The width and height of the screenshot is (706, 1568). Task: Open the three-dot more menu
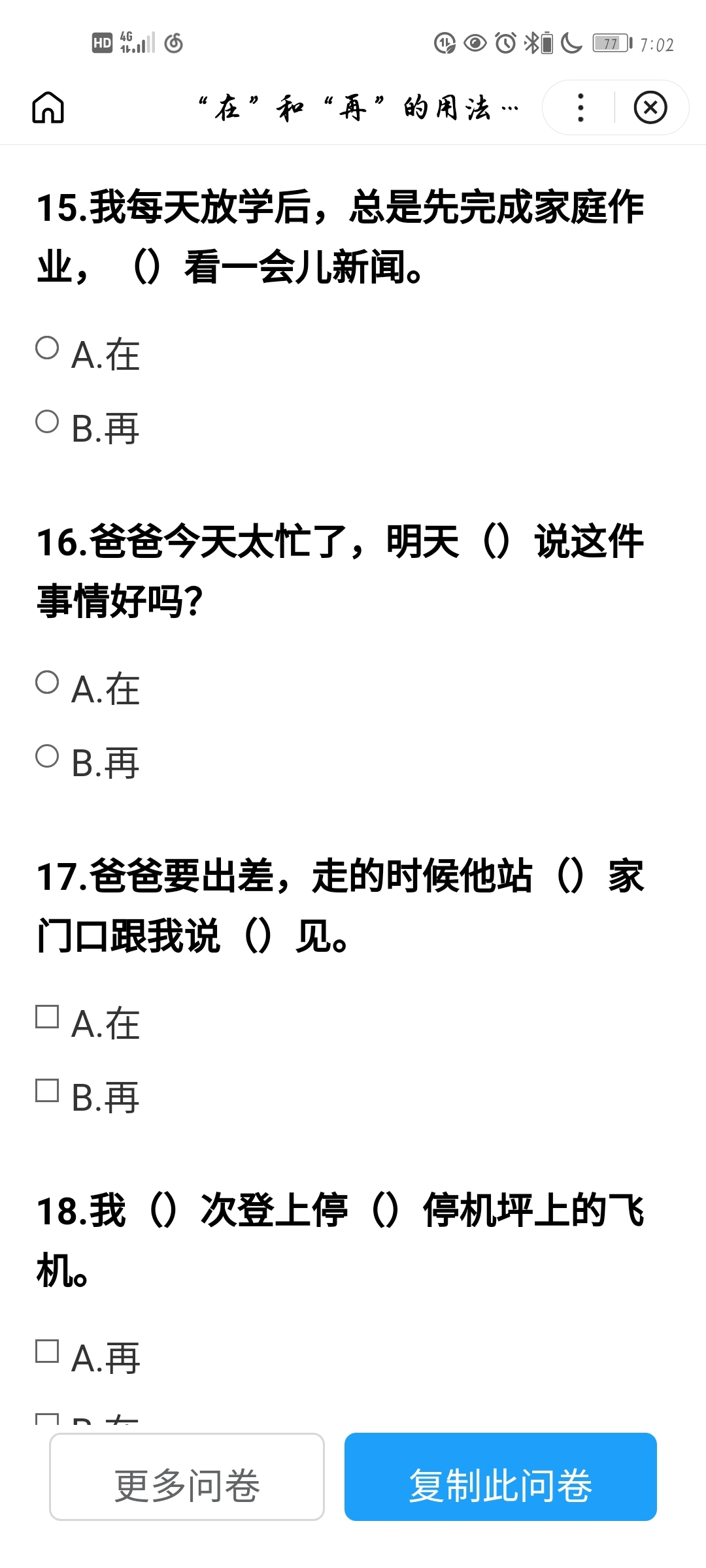[580, 108]
